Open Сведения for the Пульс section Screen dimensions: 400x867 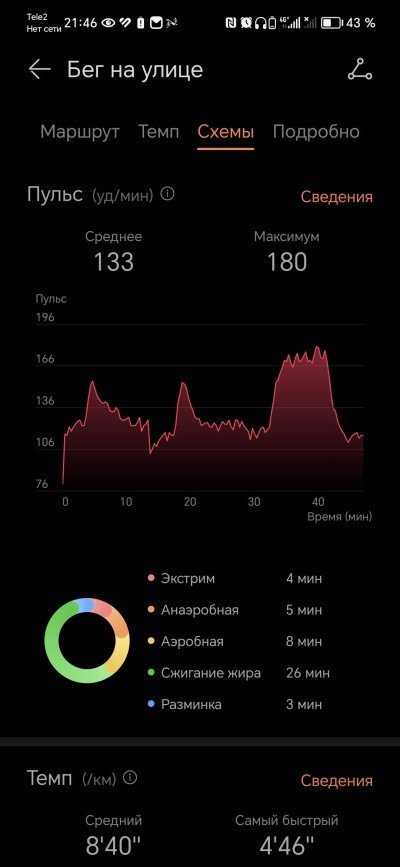336,197
